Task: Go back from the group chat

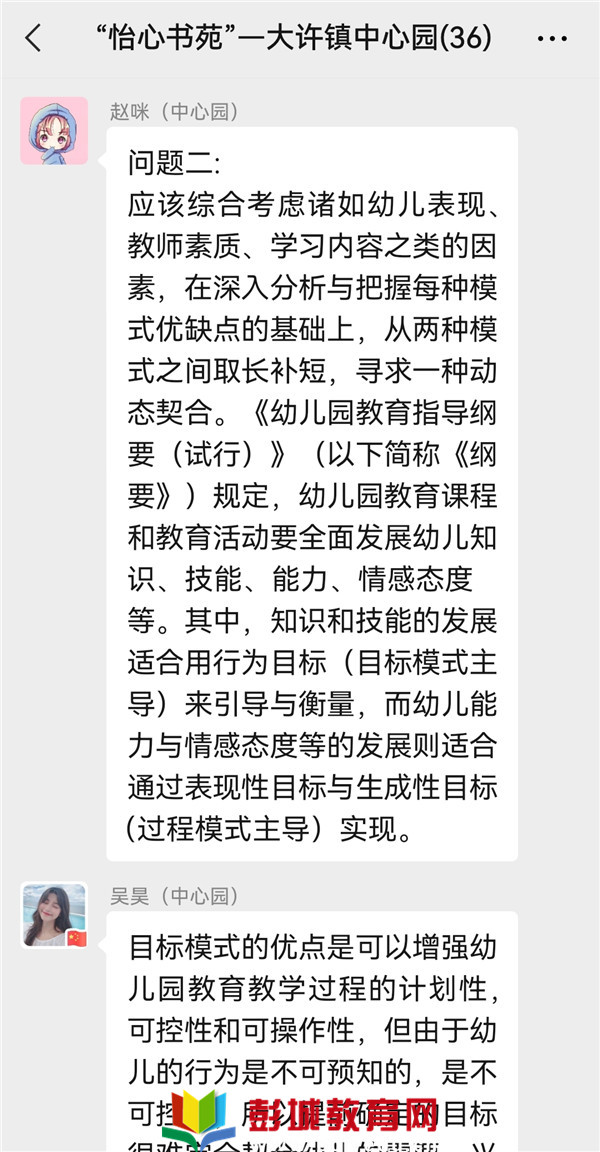Action: pos(33,38)
